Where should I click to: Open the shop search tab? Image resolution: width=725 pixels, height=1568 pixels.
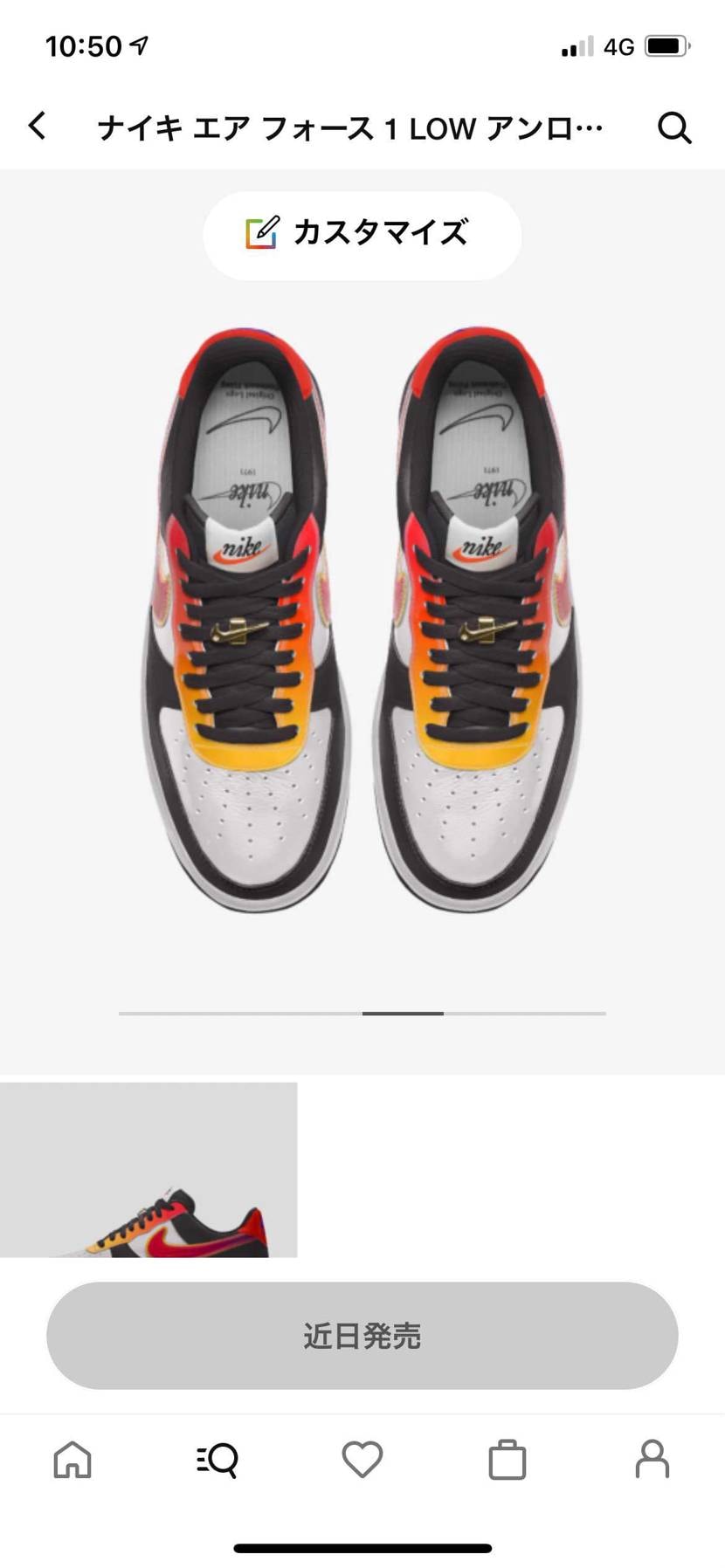(x=217, y=1459)
